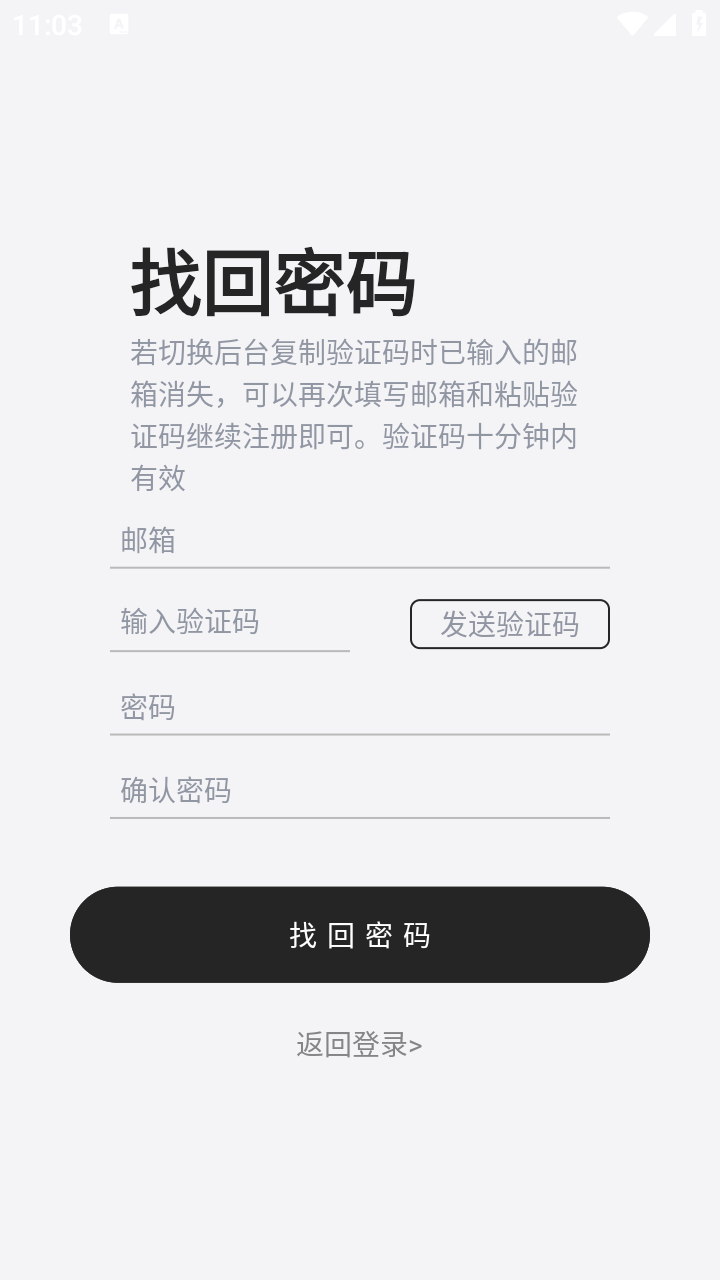Submit with the dark 找回密码 button

tap(359, 934)
